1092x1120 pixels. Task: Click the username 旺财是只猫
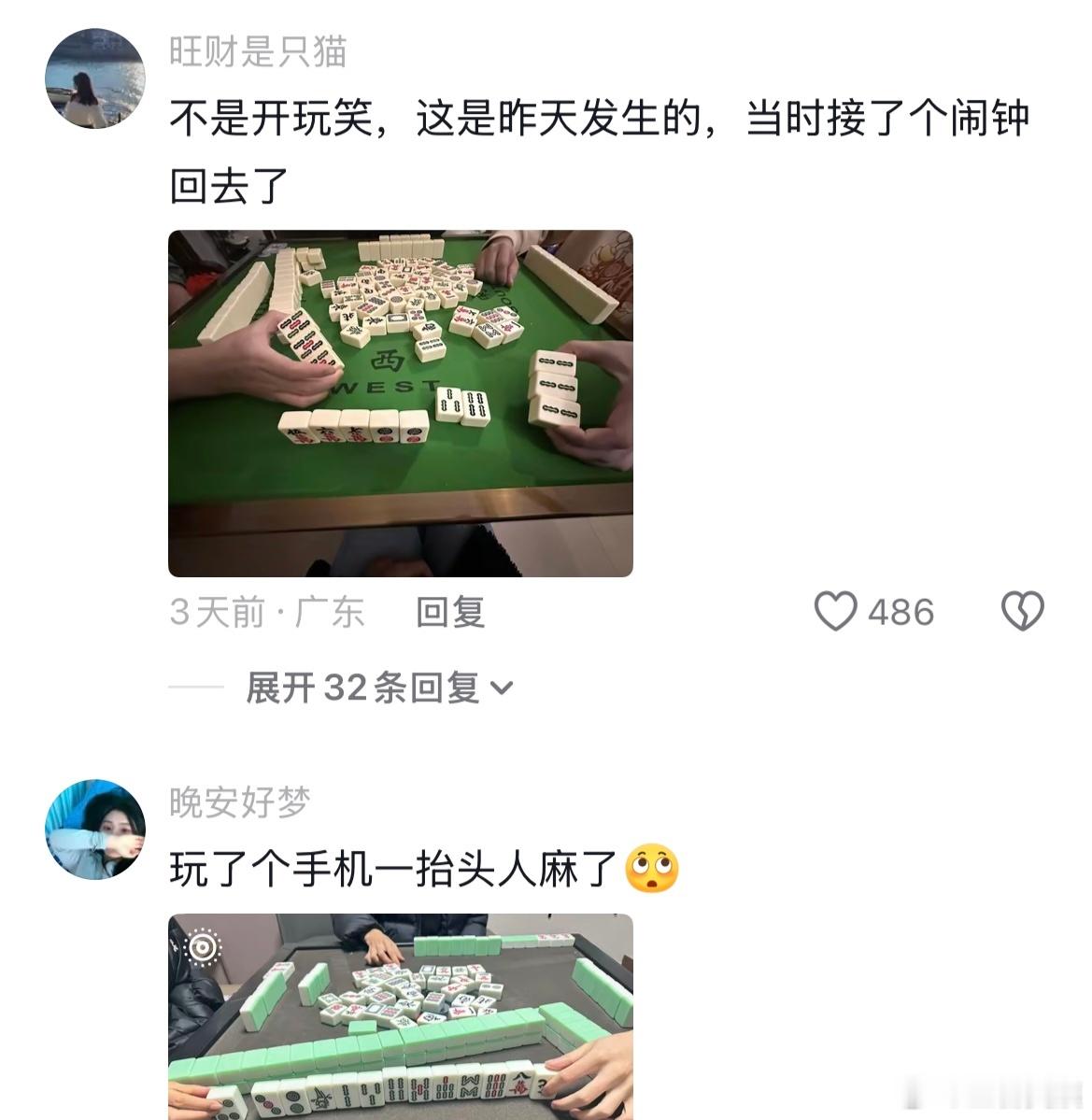click(x=257, y=53)
